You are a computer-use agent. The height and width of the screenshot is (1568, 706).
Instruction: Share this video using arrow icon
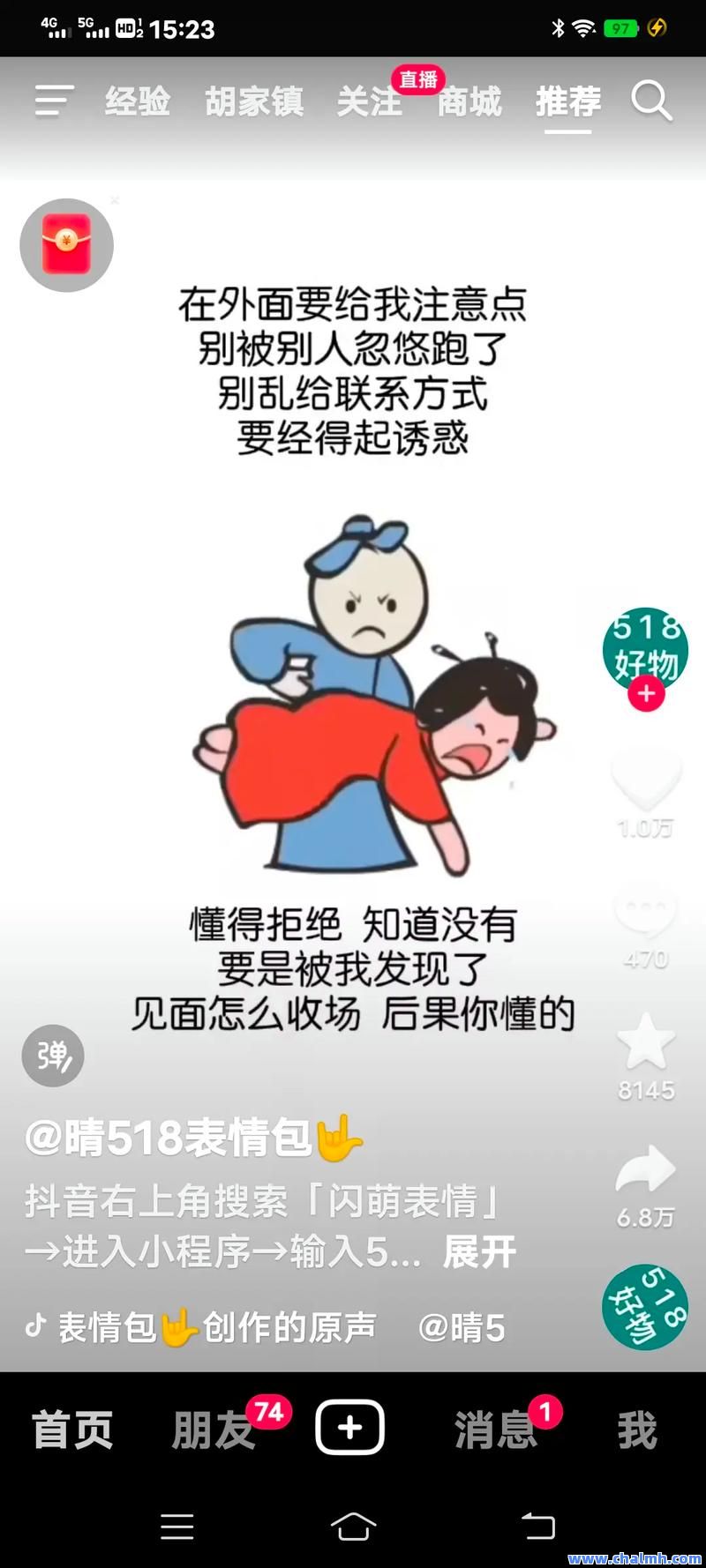pos(646,1169)
